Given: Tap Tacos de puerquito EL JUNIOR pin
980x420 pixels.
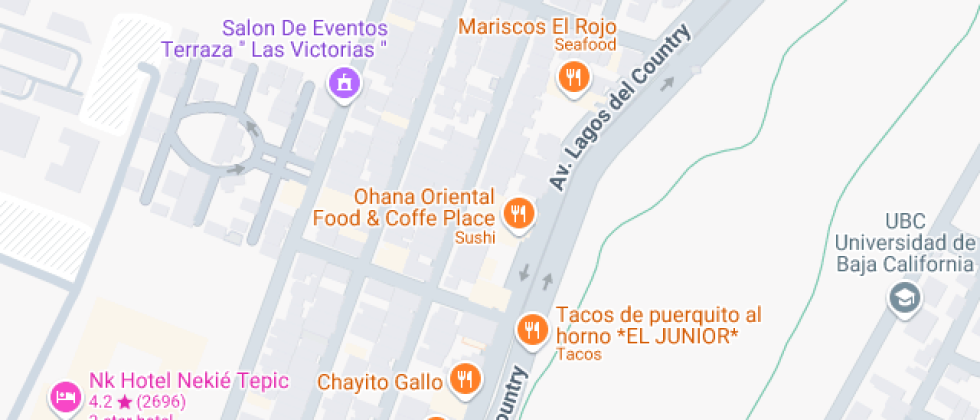Looking at the screenshot, I should (531, 328).
